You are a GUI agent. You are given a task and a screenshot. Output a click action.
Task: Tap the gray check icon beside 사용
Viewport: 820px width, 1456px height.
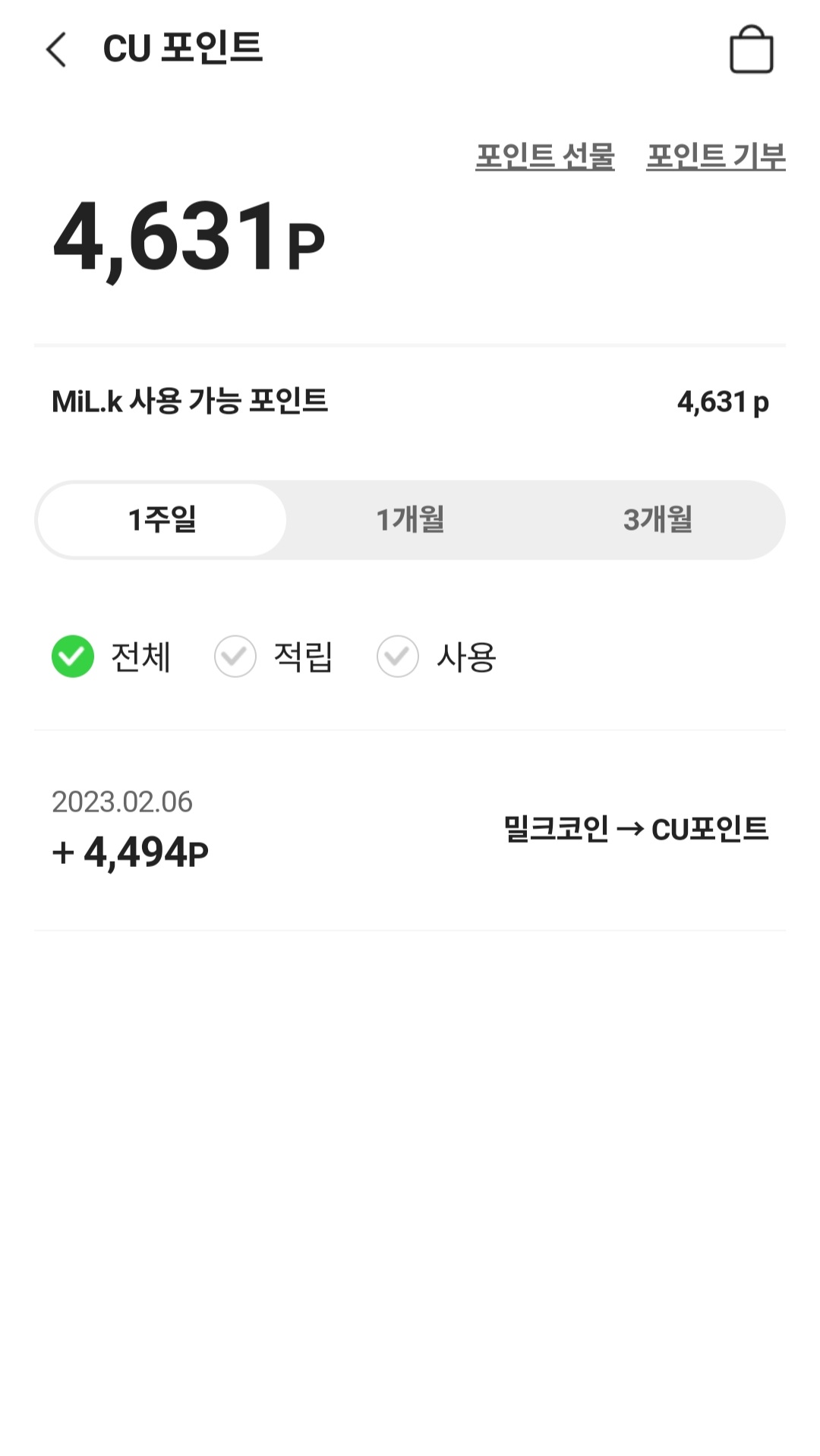coord(398,656)
